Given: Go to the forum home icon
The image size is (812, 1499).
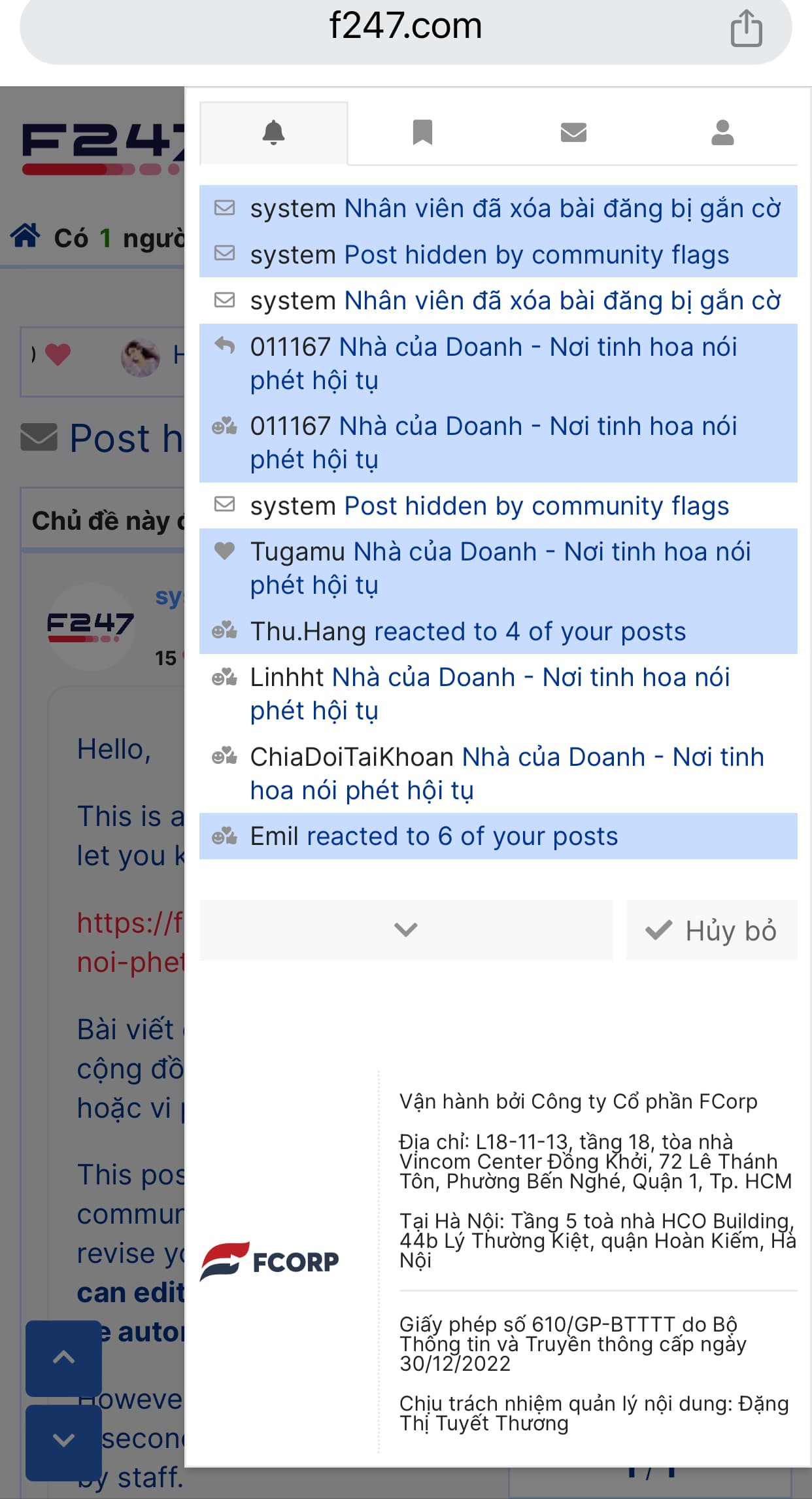Looking at the screenshot, I should 25,236.
